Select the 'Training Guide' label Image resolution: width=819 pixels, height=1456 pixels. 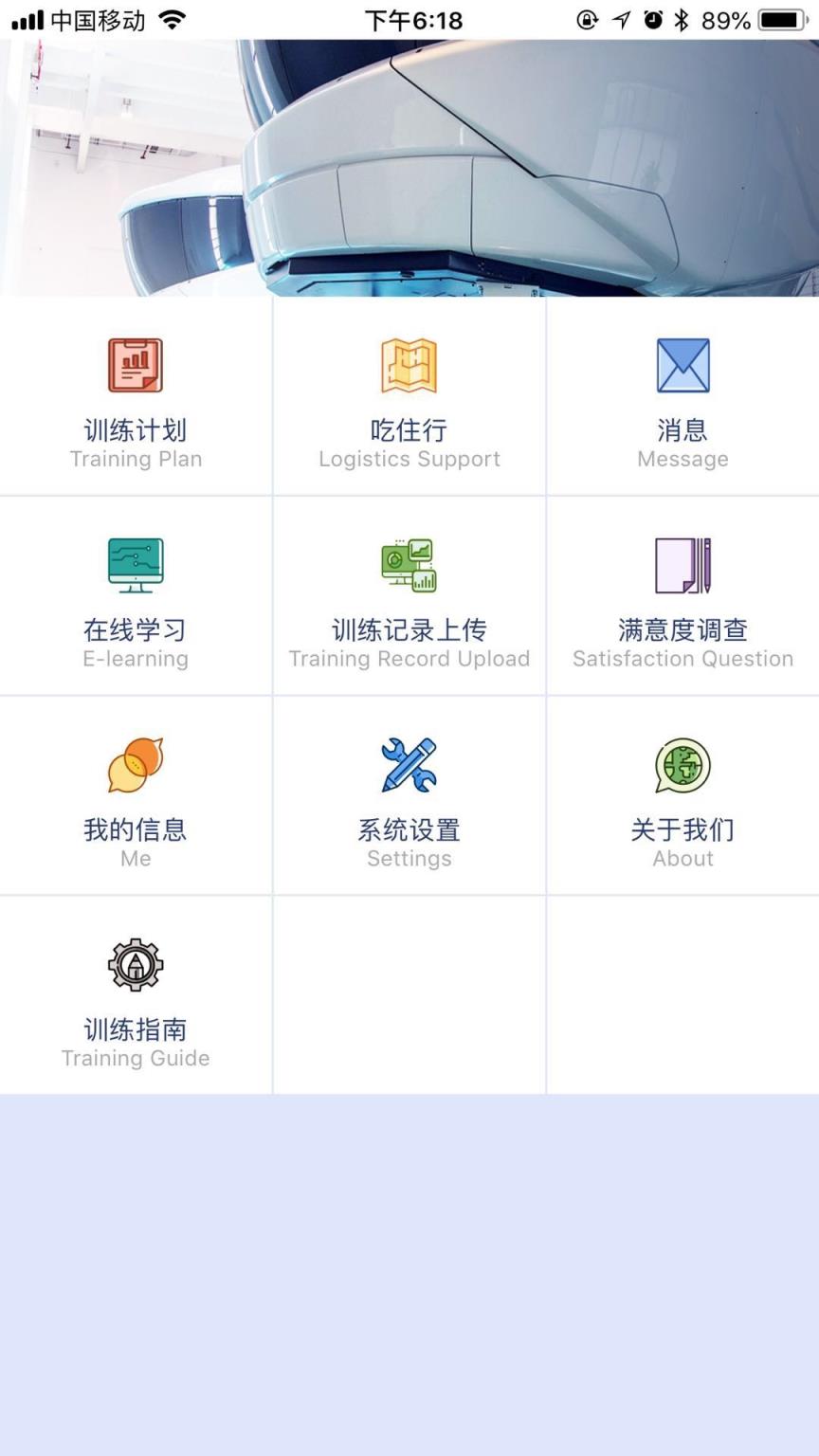tap(136, 1058)
